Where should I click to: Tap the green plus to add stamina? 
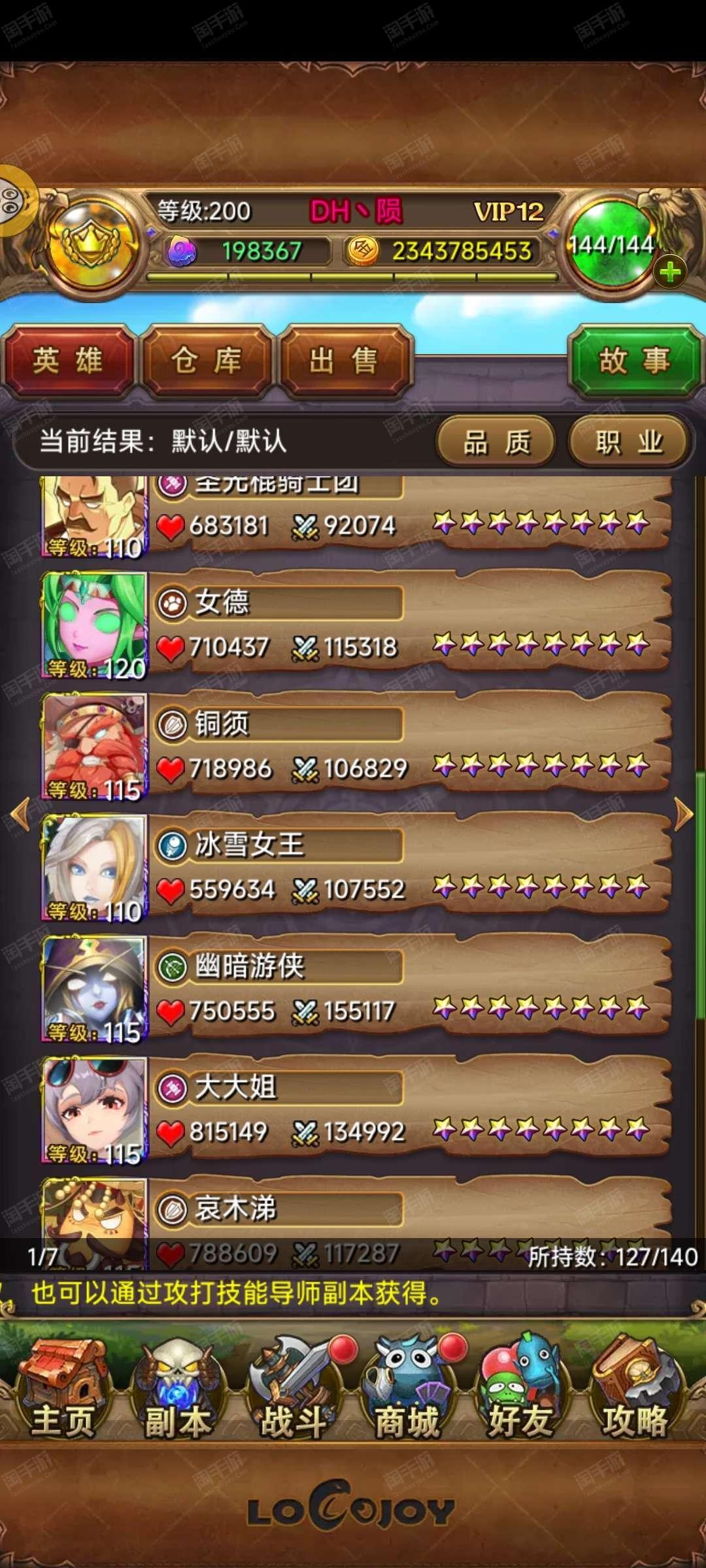(x=670, y=272)
